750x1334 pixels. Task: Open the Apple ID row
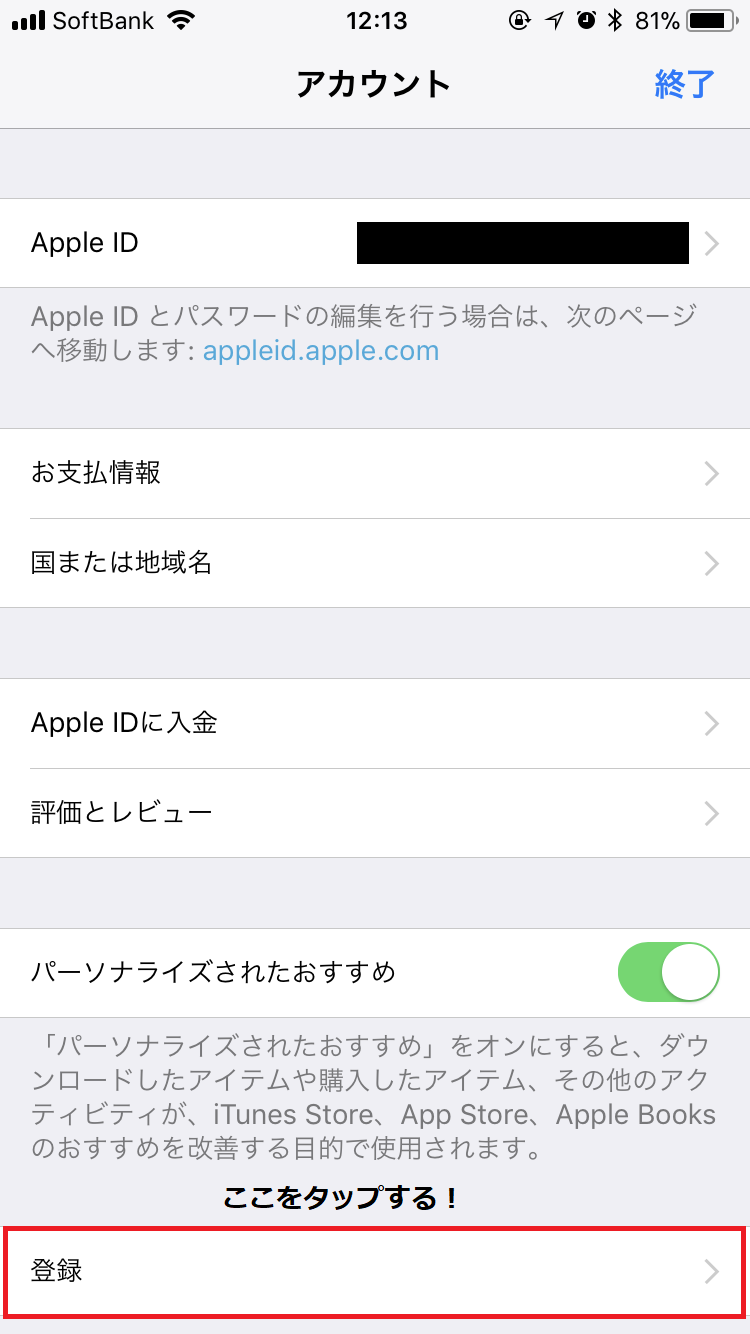375,243
